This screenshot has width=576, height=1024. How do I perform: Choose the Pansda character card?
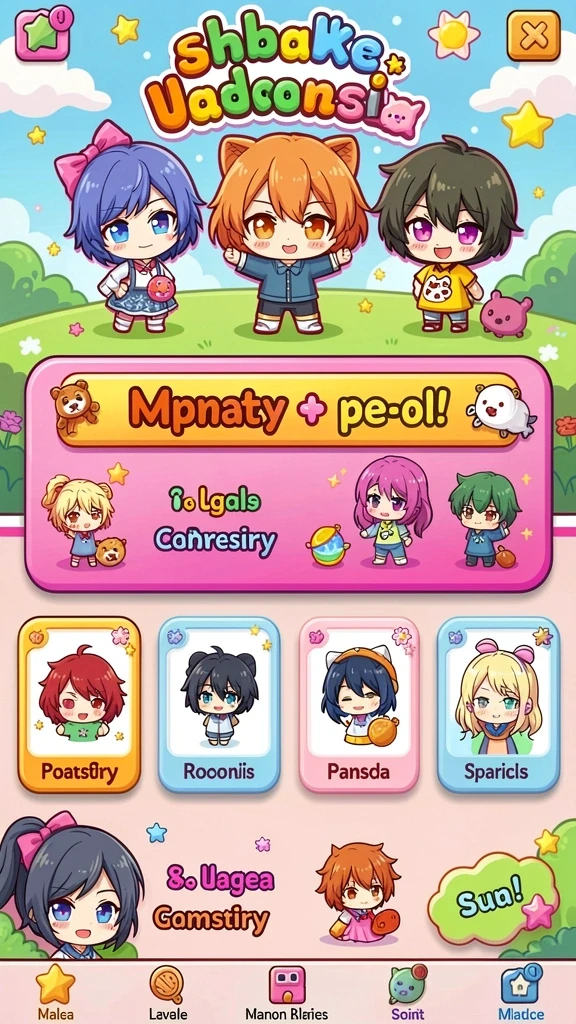click(x=359, y=705)
